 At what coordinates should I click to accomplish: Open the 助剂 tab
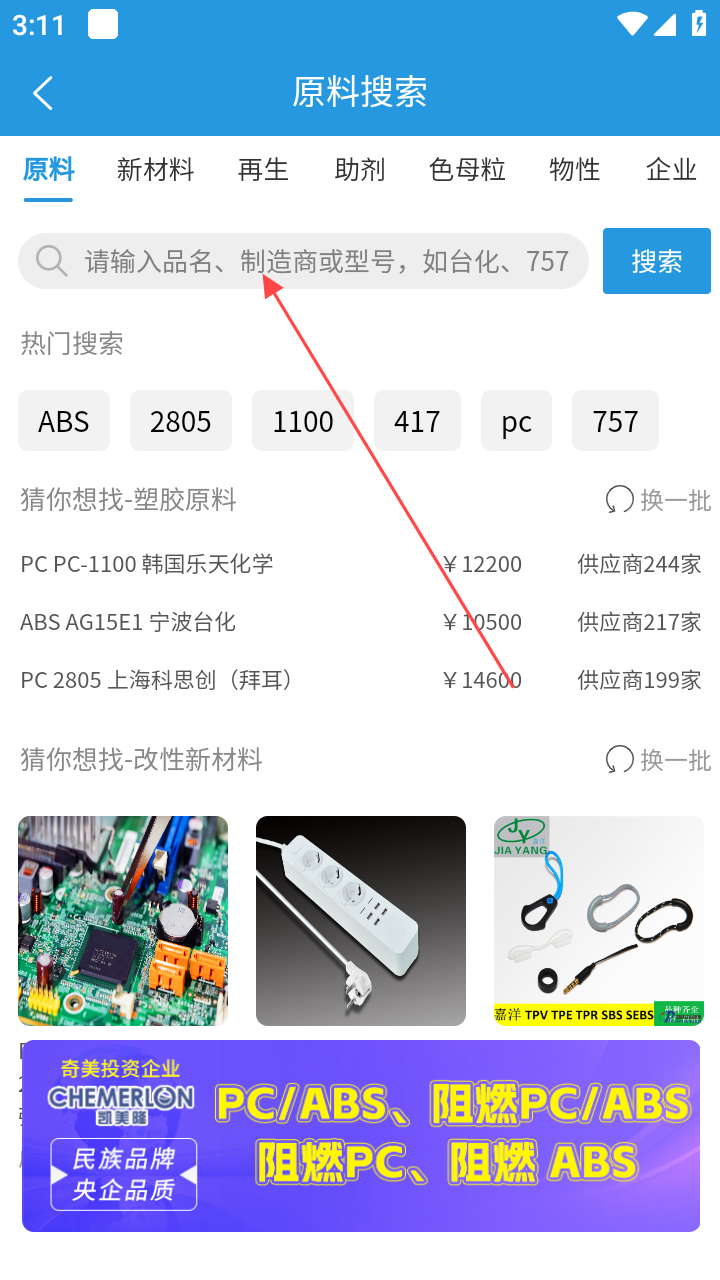pos(359,170)
